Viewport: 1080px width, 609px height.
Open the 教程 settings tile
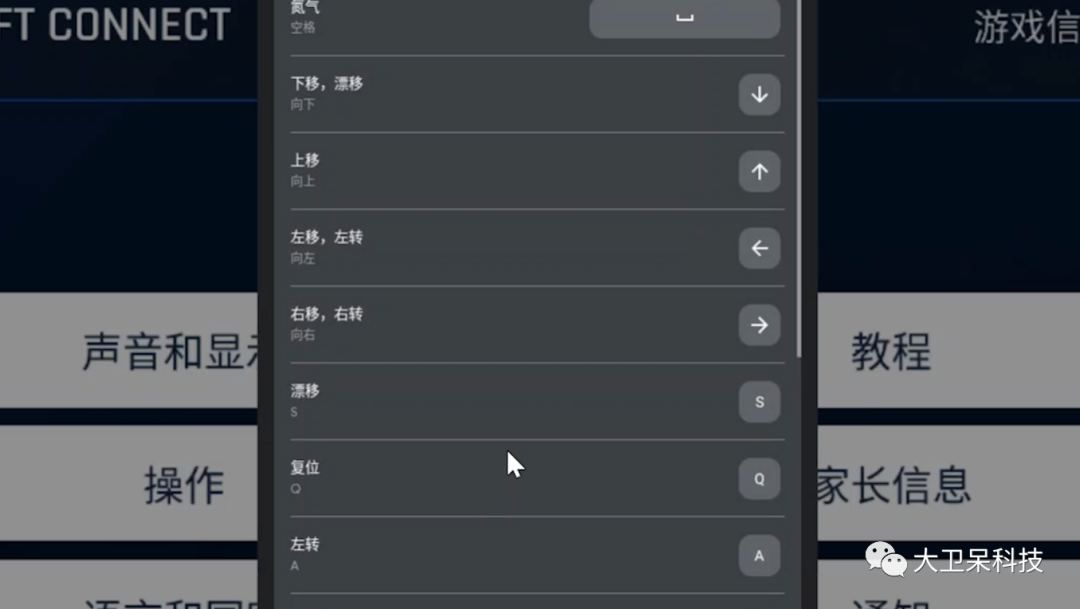coord(890,351)
